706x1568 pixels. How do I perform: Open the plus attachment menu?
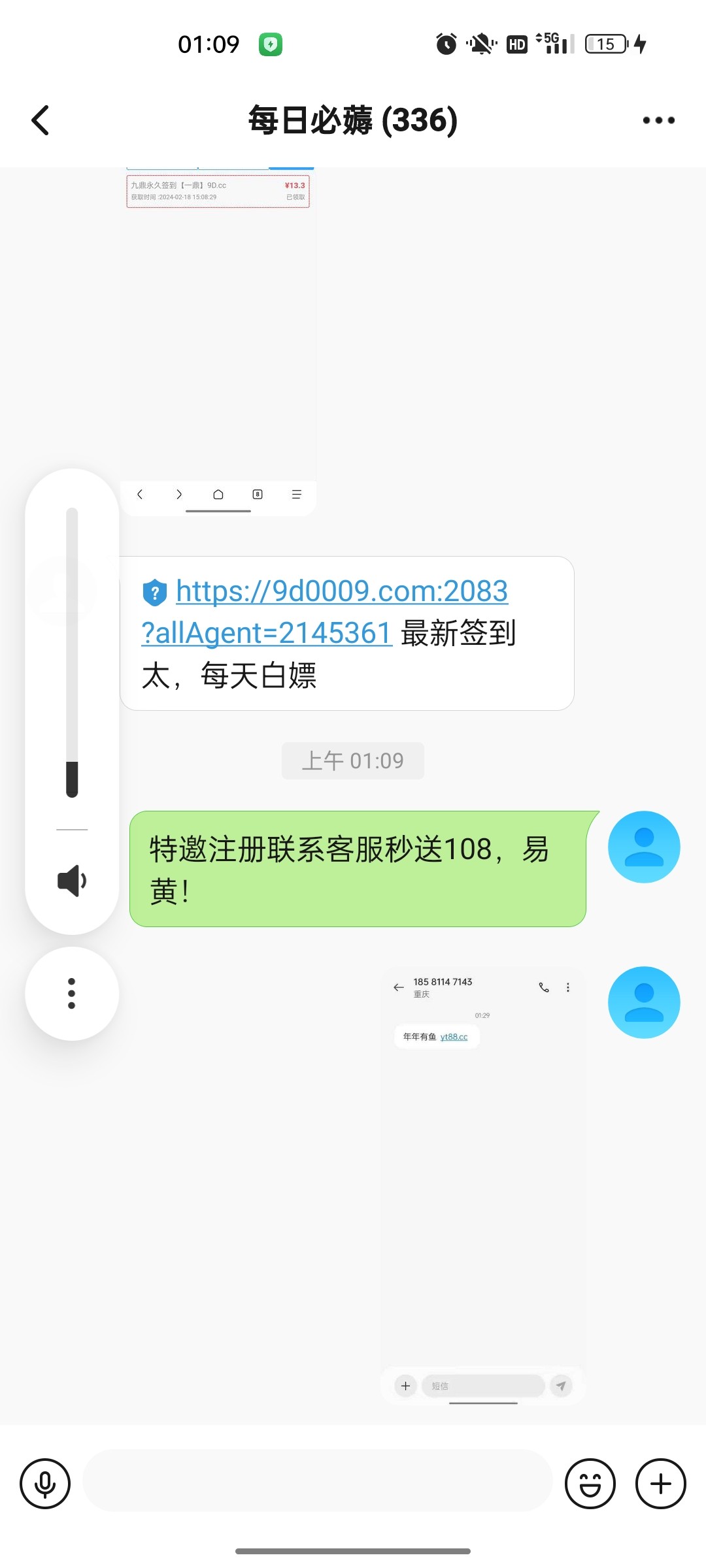[660, 1484]
